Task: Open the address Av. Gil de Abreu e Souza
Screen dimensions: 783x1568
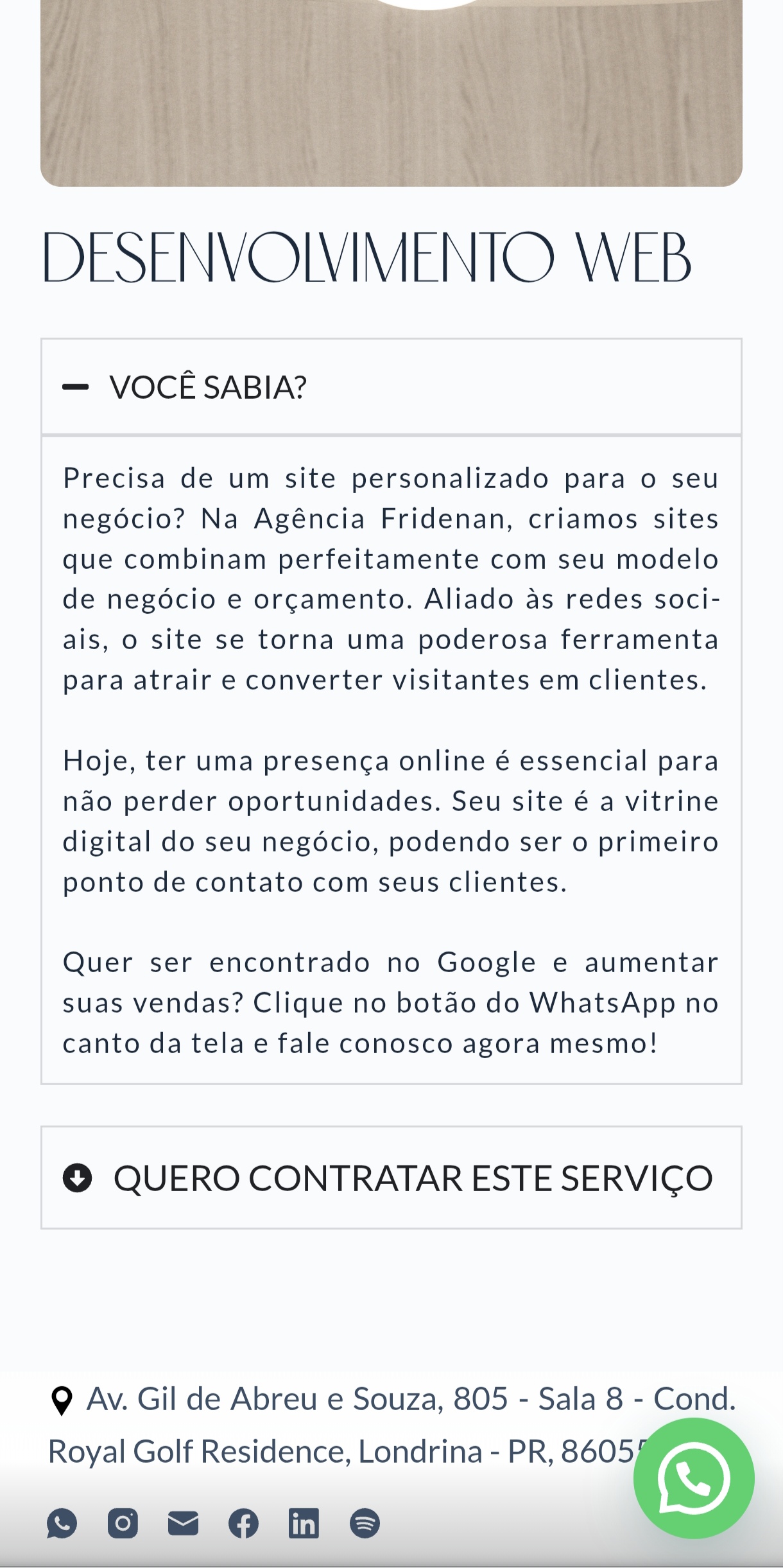Action: coord(391,1425)
